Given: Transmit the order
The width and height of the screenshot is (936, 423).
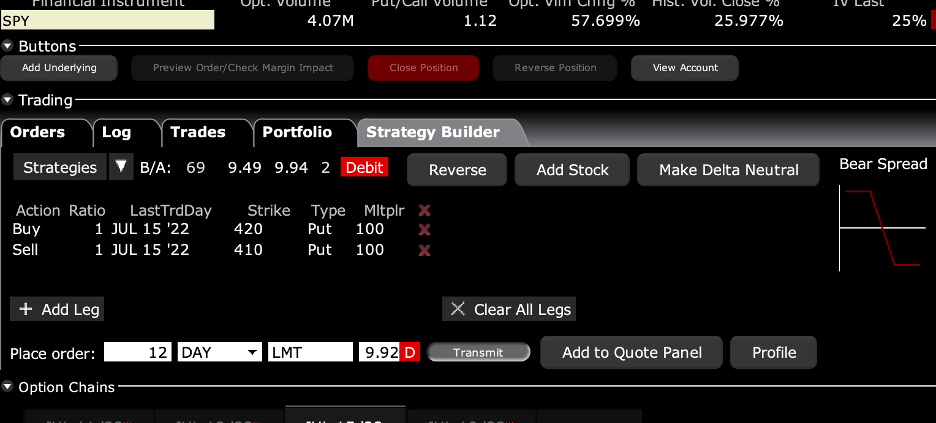Looking at the screenshot, I should pos(478,353).
